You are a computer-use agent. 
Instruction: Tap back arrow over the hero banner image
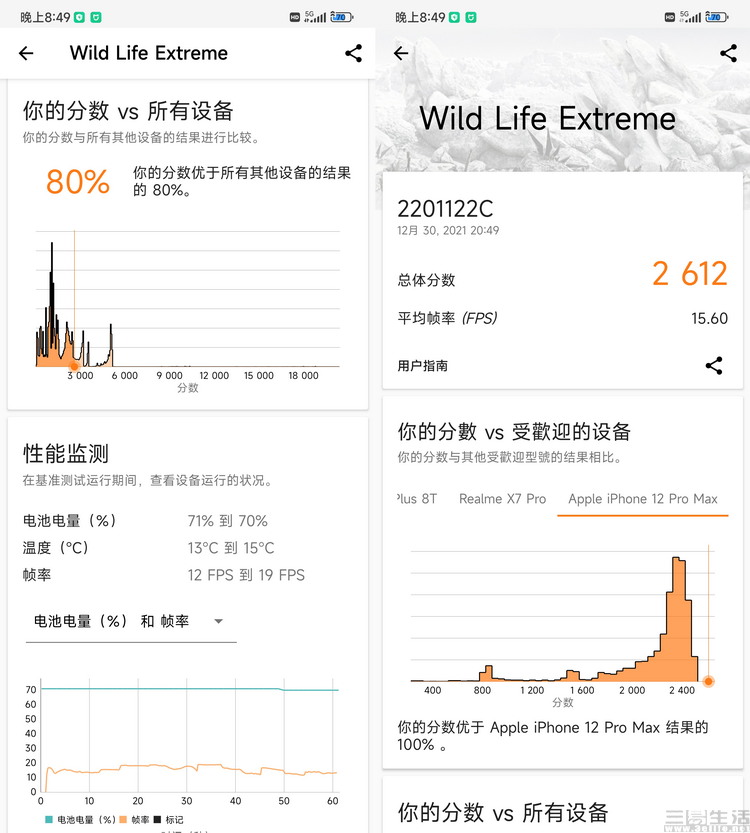(401, 54)
